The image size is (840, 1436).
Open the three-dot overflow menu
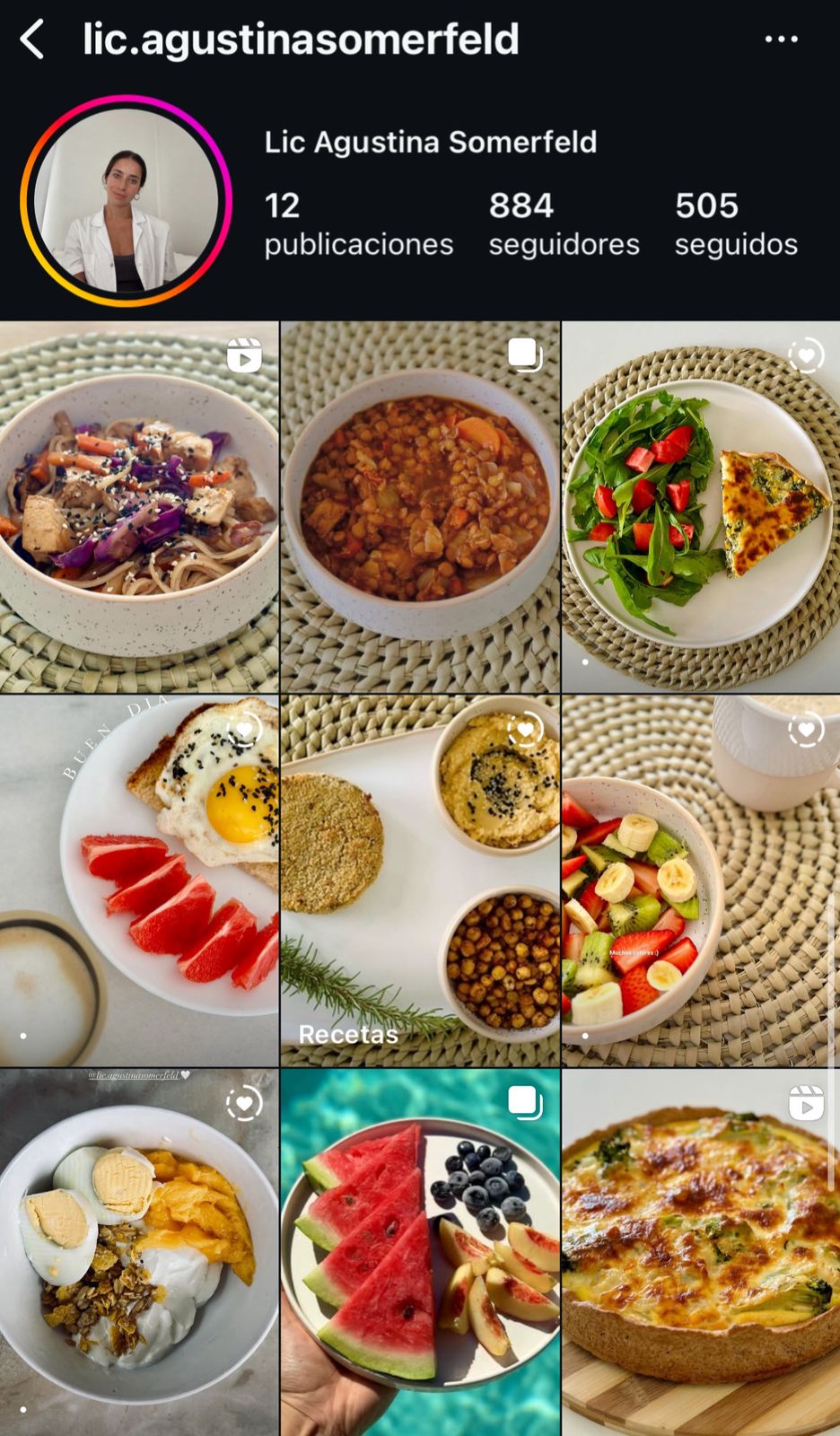[781, 39]
